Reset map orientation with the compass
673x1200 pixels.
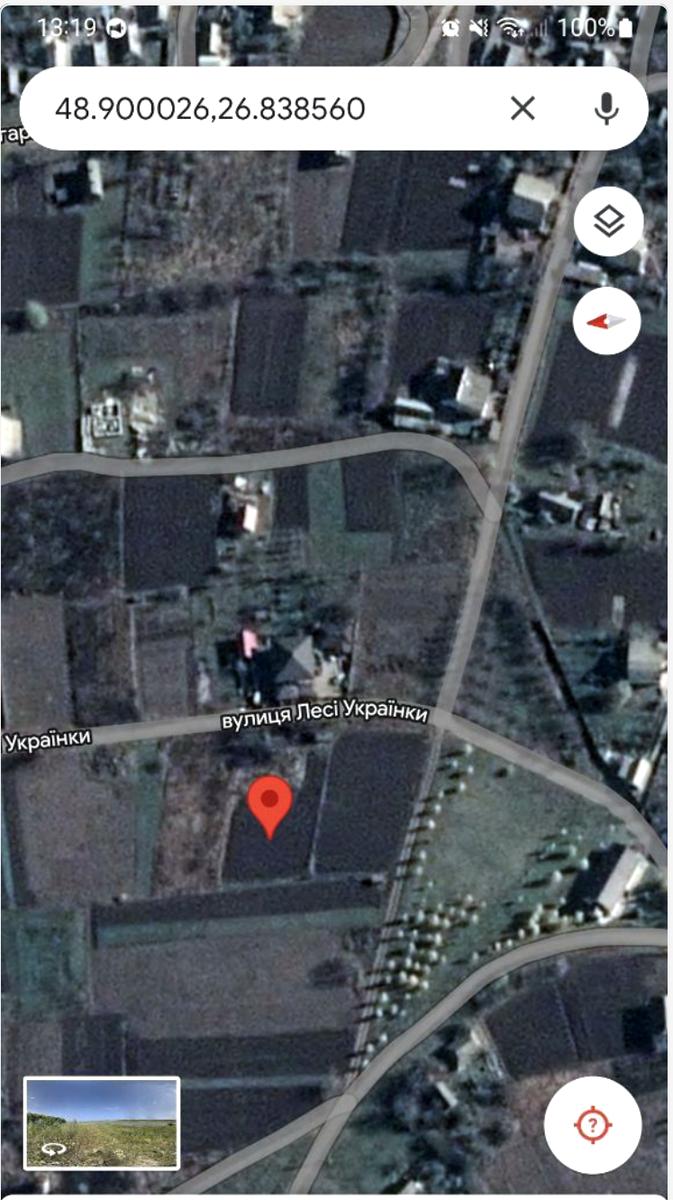point(608,320)
